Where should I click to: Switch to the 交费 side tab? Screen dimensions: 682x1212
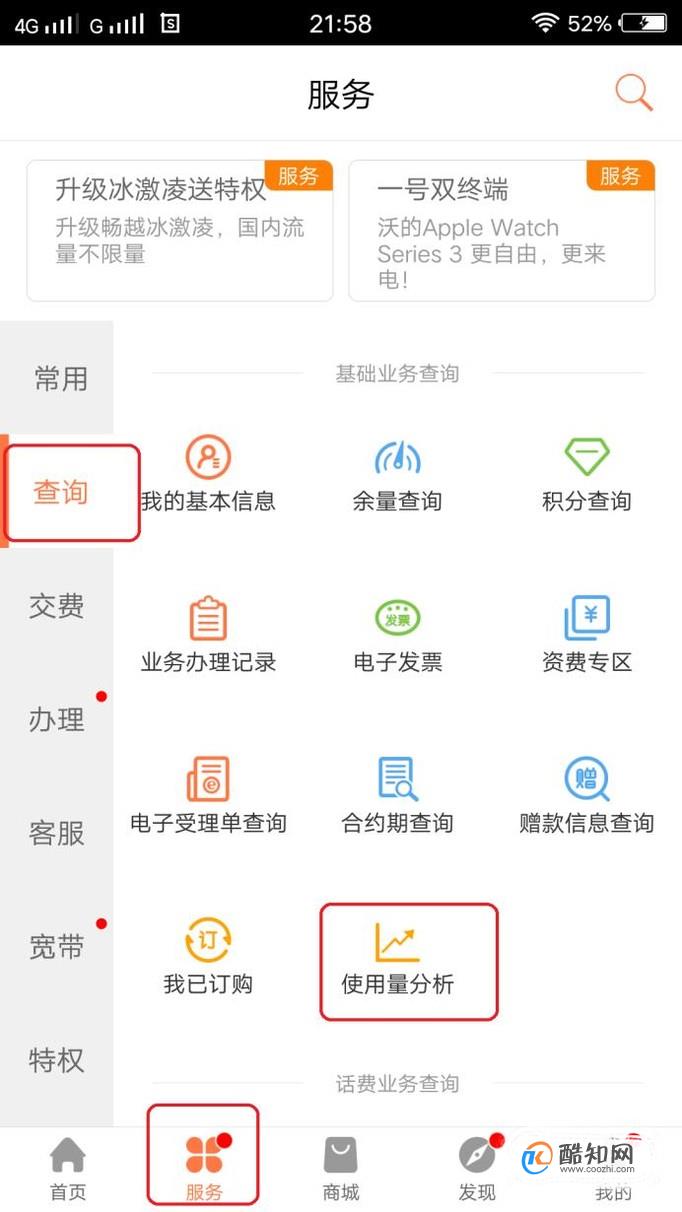(x=57, y=606)
